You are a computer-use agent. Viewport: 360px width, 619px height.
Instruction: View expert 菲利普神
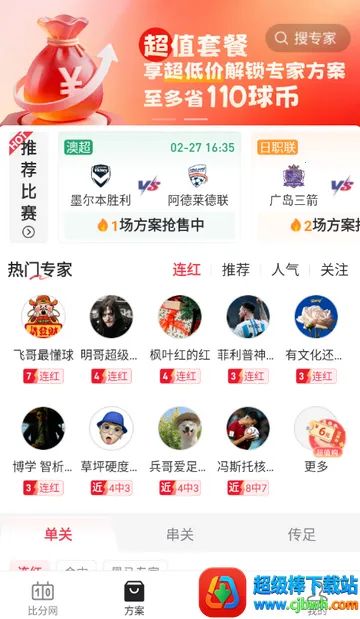248,339
